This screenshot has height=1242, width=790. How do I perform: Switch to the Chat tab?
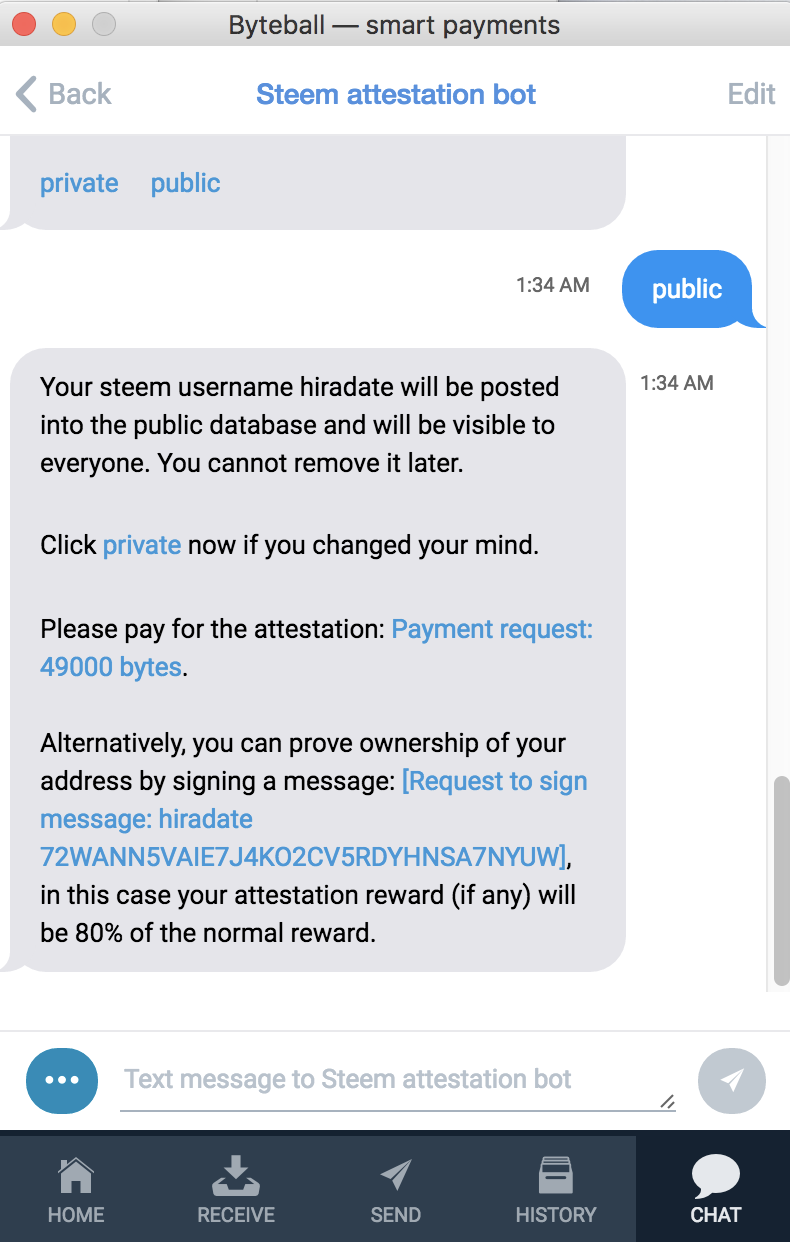click(x=715, y=1190)
